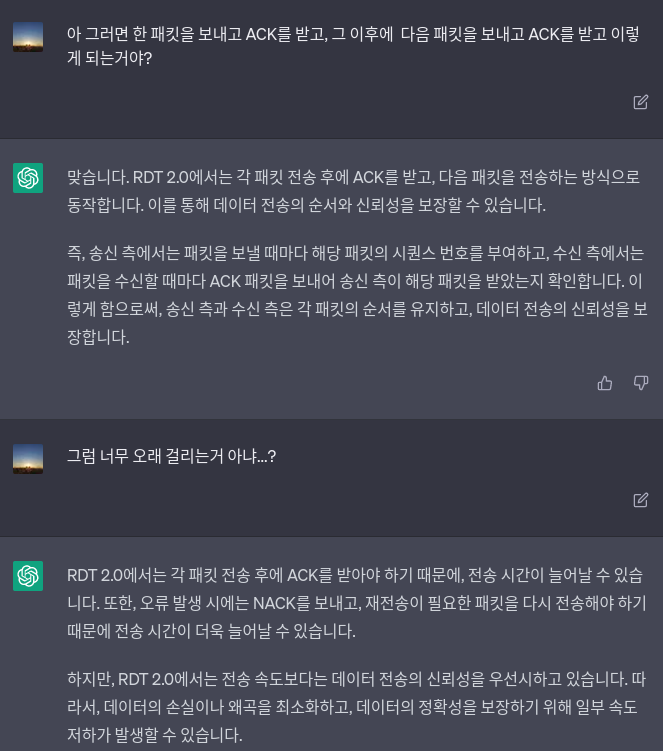The image size is (663, 751).
Task: Edit the message about sending packets and ACK
Action: tap(641, 102)
